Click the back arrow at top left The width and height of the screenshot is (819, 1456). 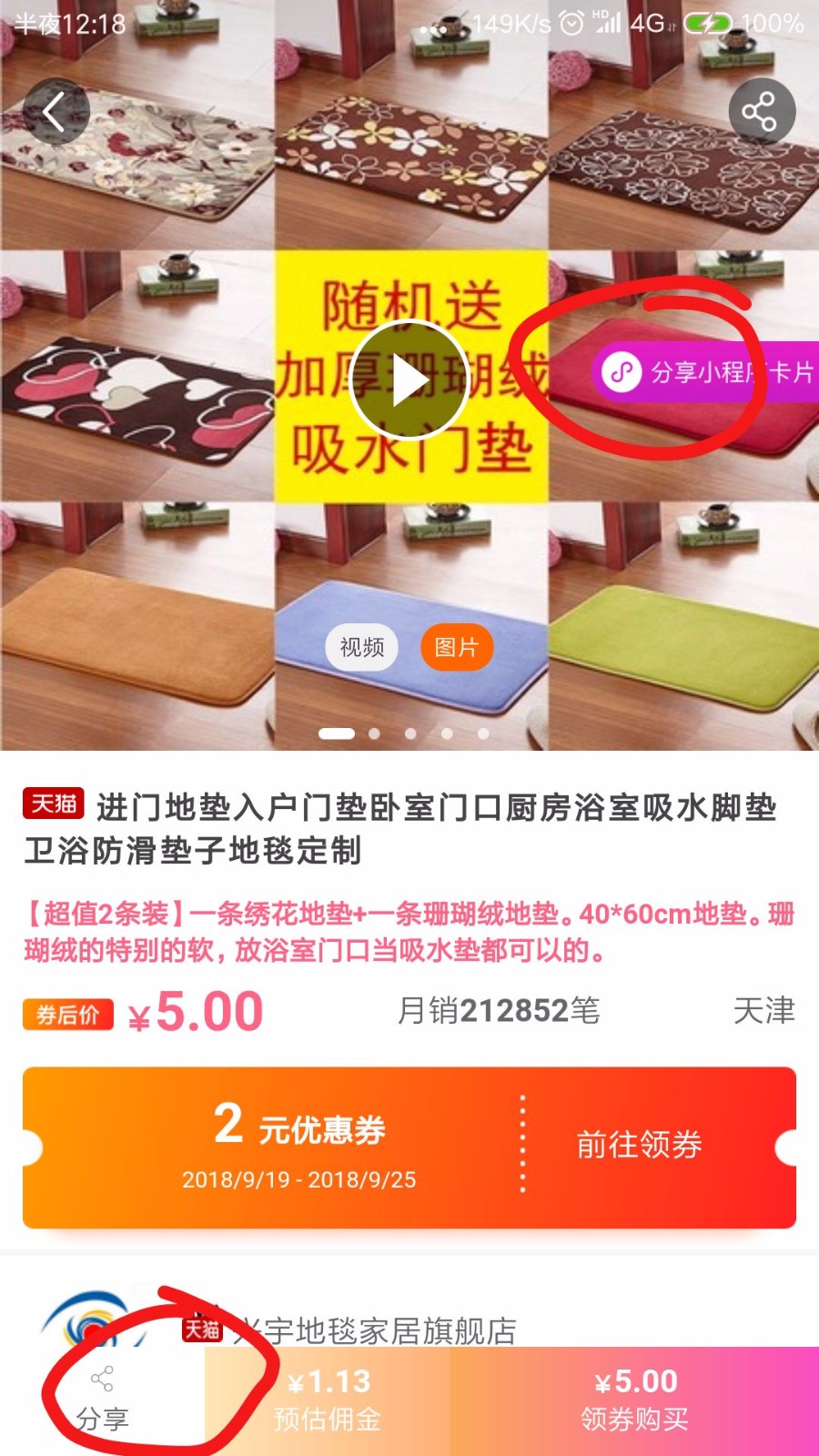tap(56, 112)
